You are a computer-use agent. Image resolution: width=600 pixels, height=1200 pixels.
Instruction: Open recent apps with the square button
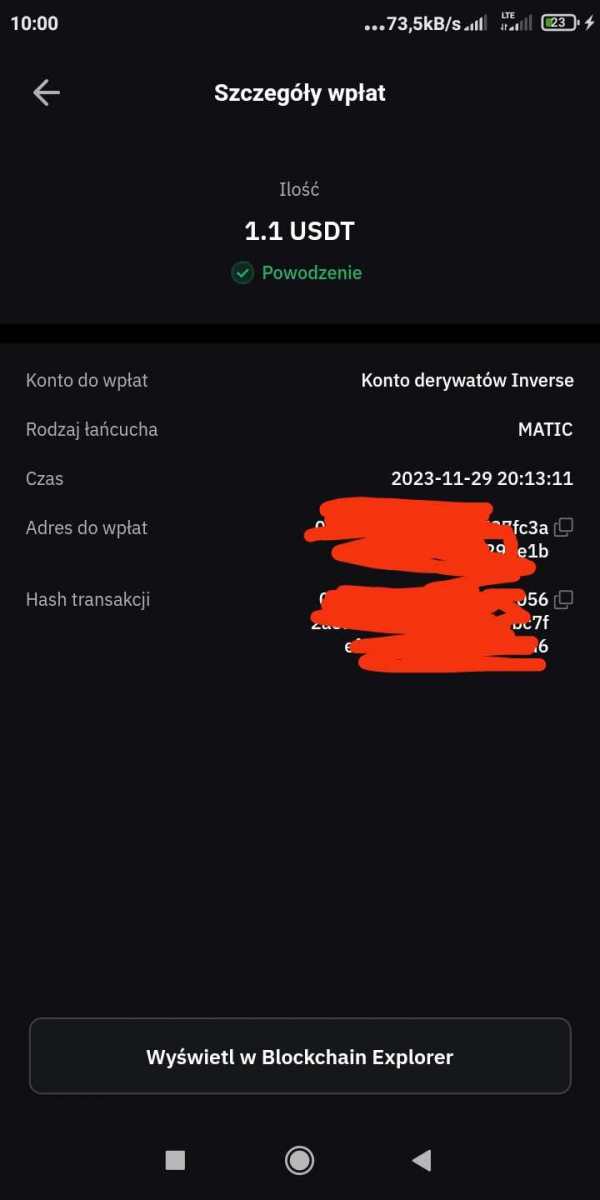175,1160
